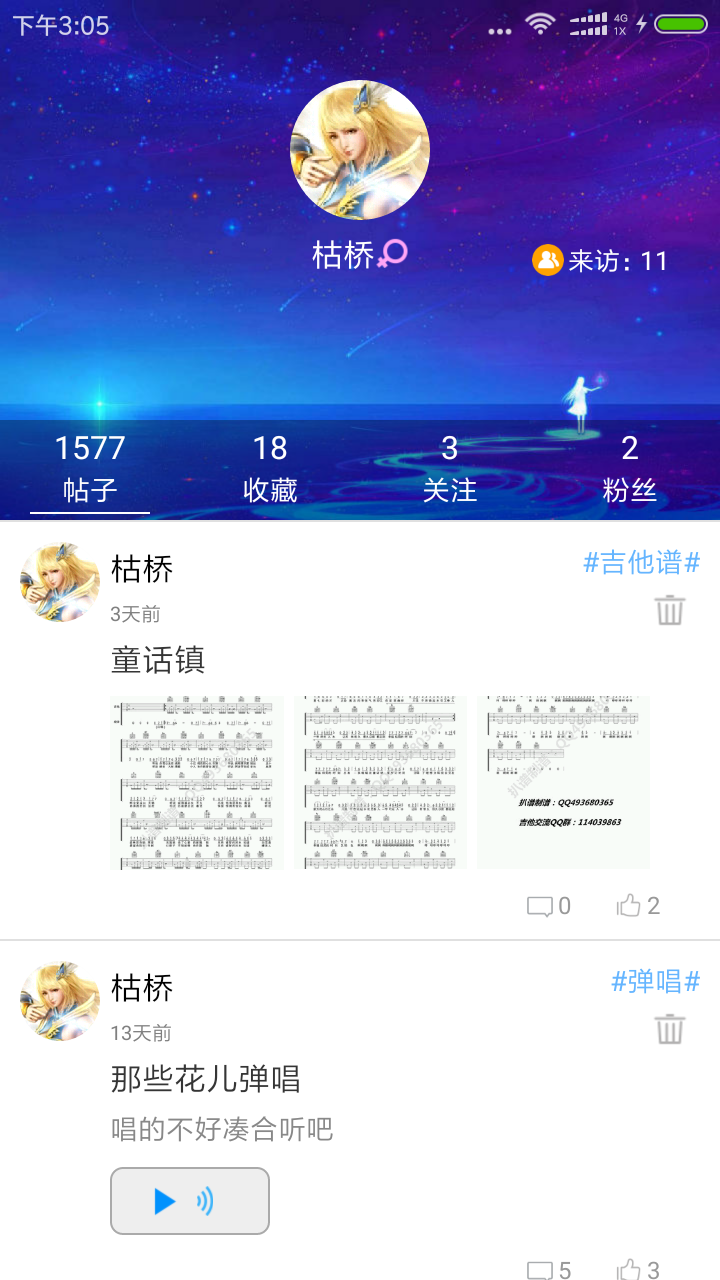Like the 童话镇 post
This screenshot has width=720, height=1280.
coord(638,906)
